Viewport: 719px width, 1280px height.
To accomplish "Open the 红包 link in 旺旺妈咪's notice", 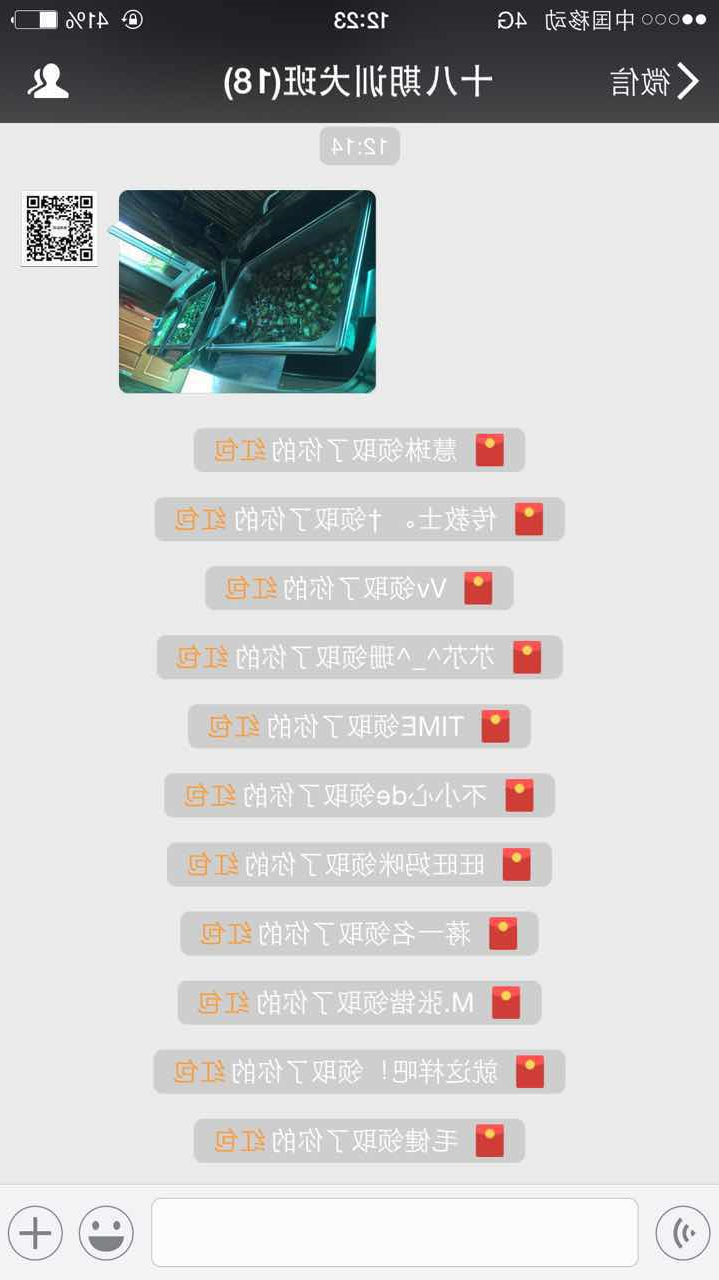I will point(214,864).
